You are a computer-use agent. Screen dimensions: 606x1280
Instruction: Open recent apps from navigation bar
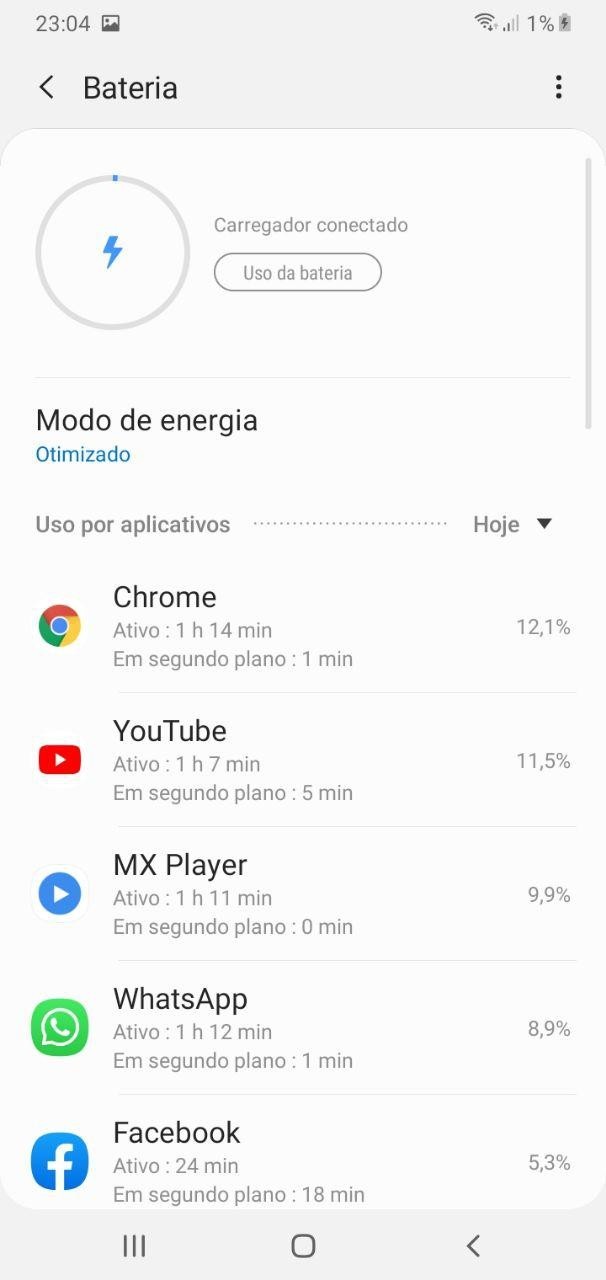pyautogui.click(x=134, y=1245)
